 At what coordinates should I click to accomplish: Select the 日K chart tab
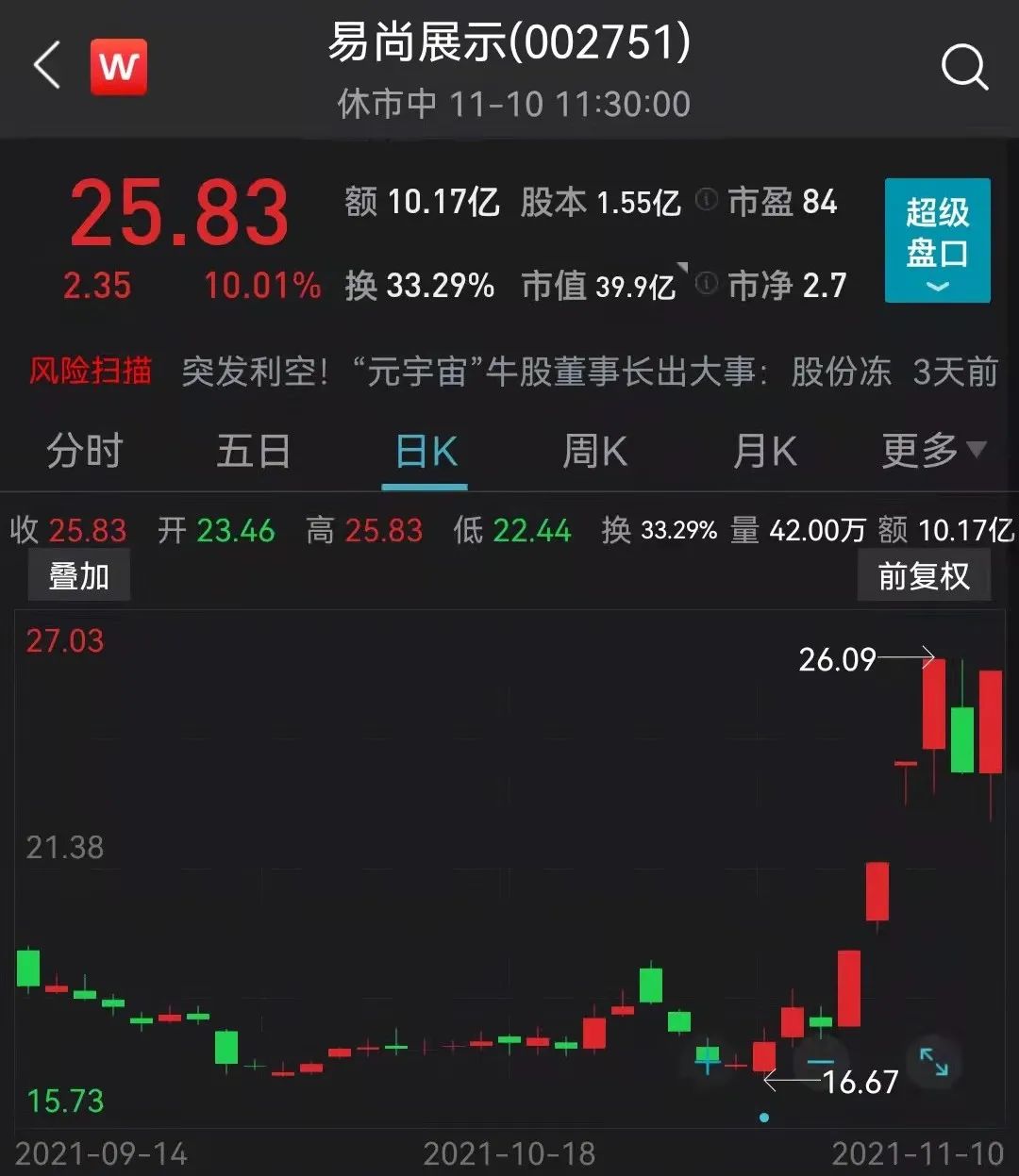tap(426, 453)
